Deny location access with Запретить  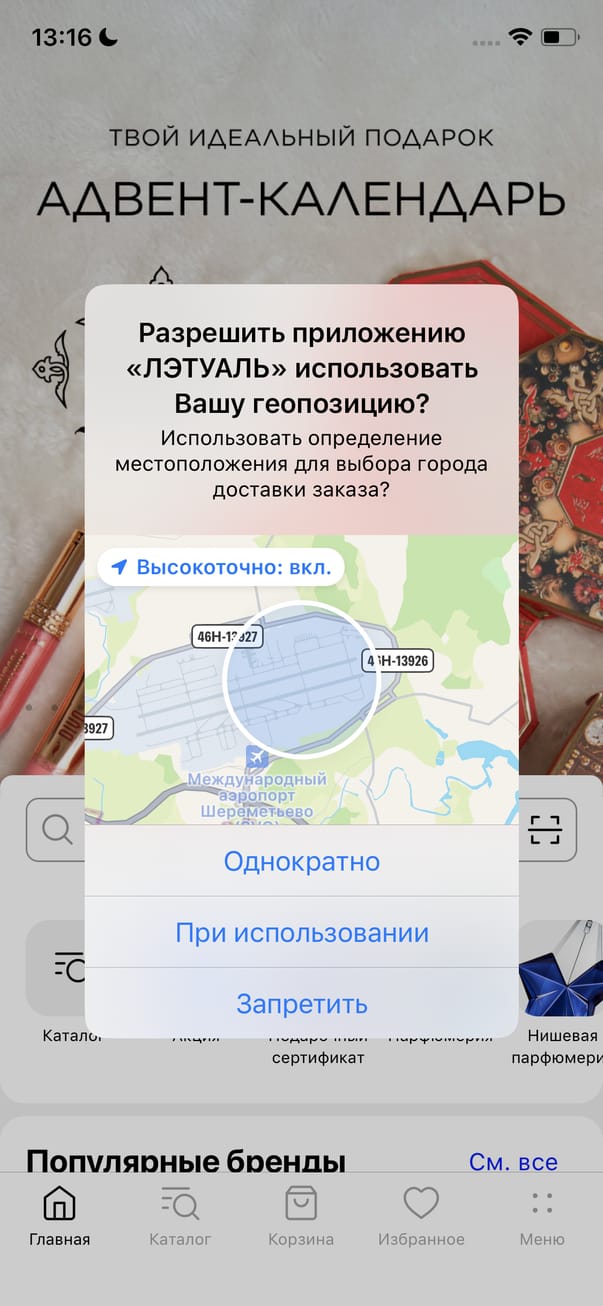[301, 1003]
